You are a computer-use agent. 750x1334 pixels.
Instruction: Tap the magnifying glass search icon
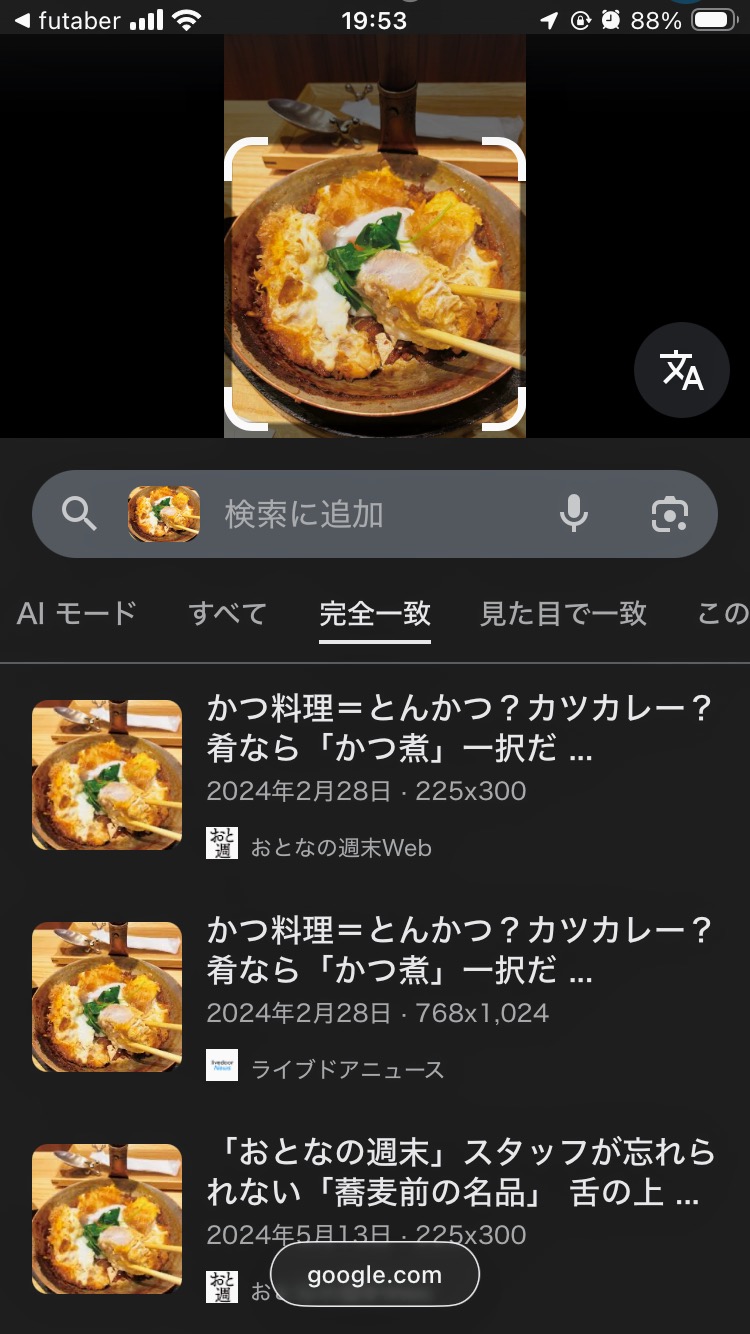point(79,514)
